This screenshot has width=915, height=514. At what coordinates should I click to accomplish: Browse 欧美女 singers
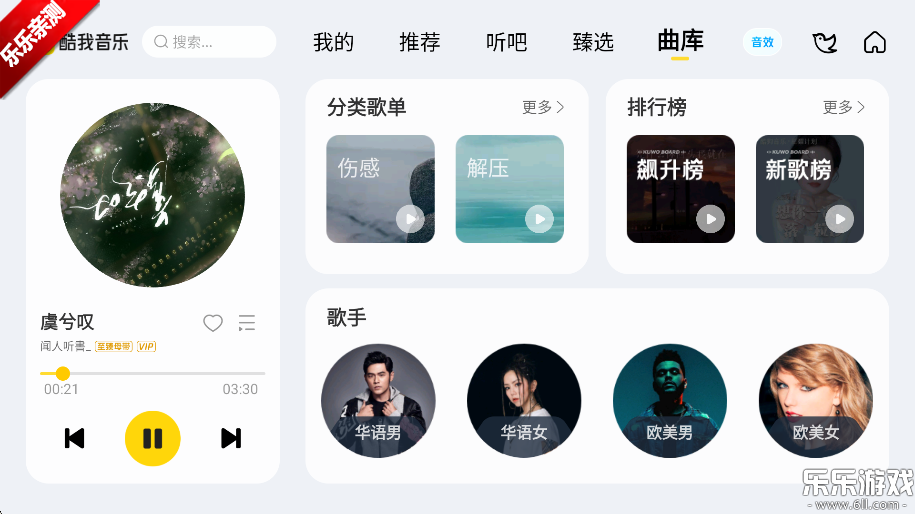pos(815,401)
